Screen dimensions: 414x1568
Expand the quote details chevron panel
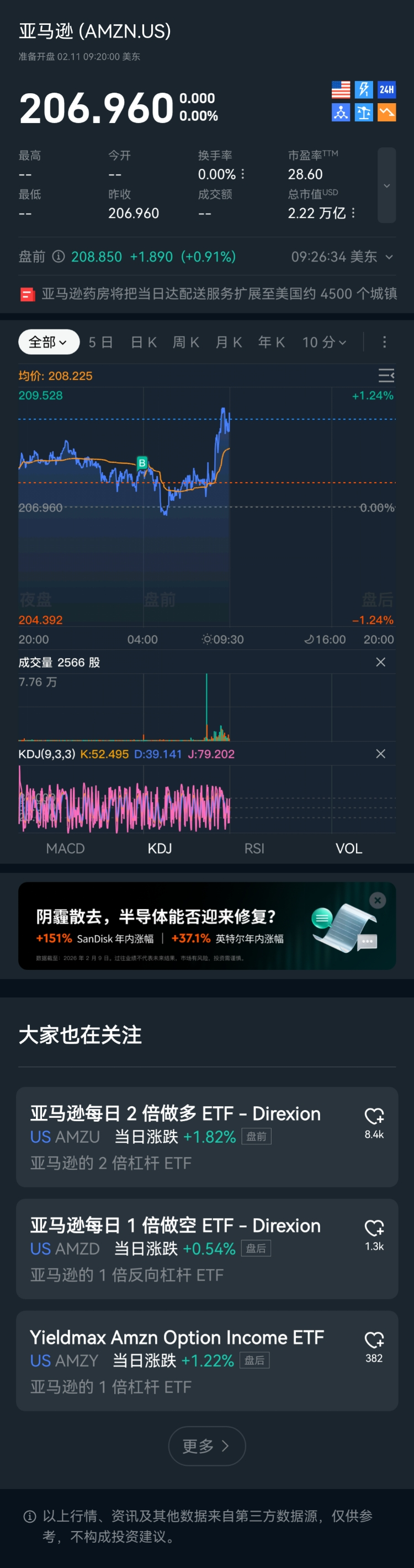coord(386,185)
